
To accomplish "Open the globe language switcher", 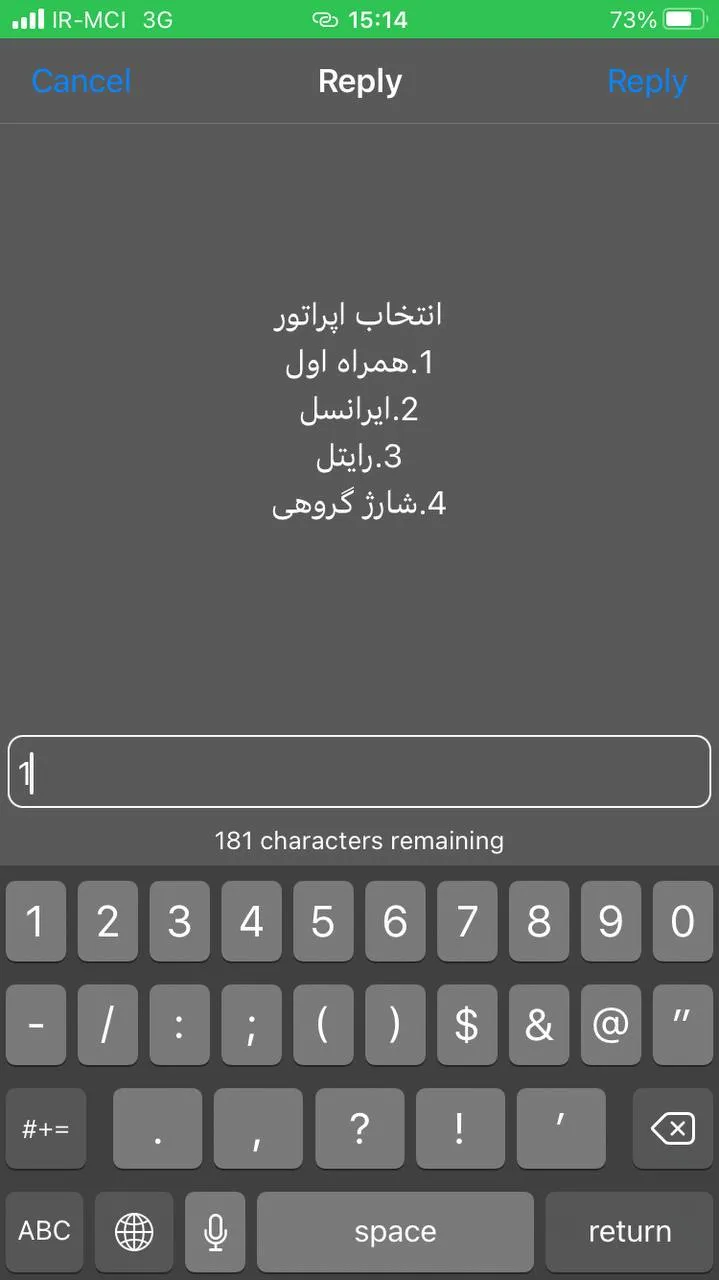I will [x=134, y=1231].
